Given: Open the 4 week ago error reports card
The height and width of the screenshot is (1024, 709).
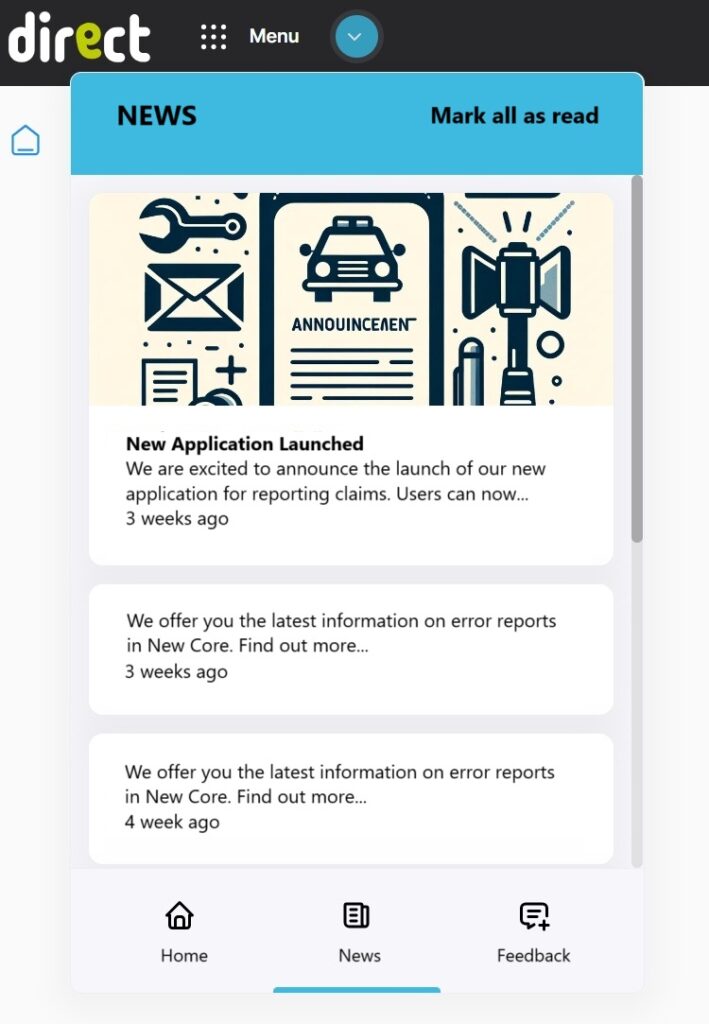Looking at the screenshot, I should [350, 798].
